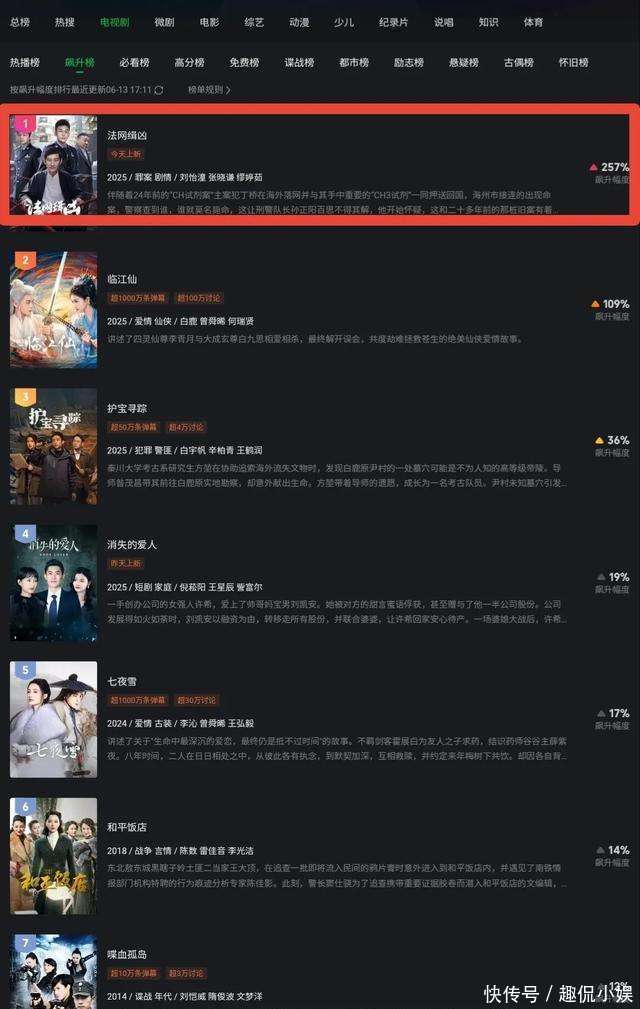The height and width of the screenshot is (1009, 640).
Task: Tap the 七夜雪 poster
Action: 53,719
